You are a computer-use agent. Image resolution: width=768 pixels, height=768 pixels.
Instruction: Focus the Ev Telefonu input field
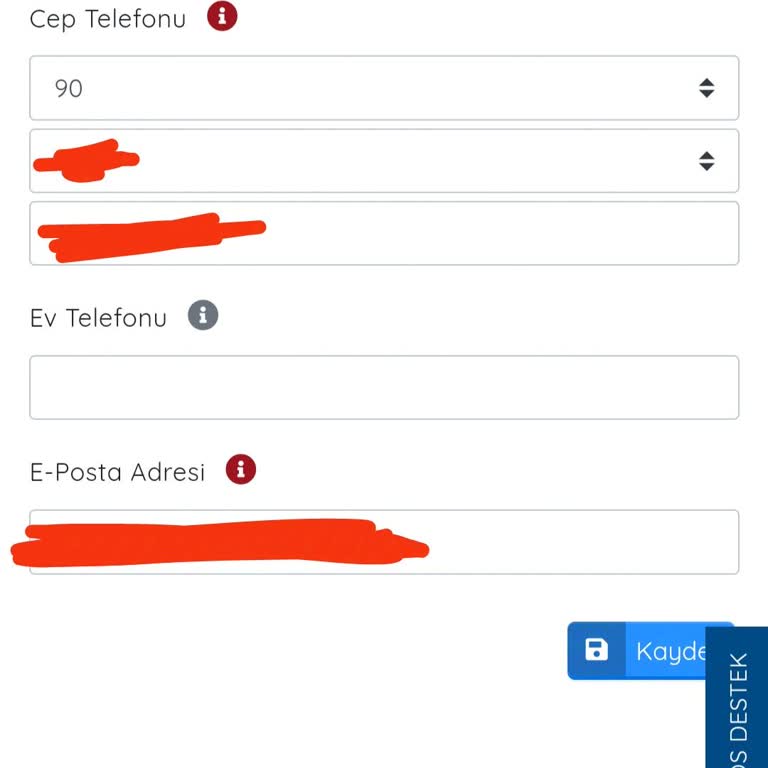[384, 387]
